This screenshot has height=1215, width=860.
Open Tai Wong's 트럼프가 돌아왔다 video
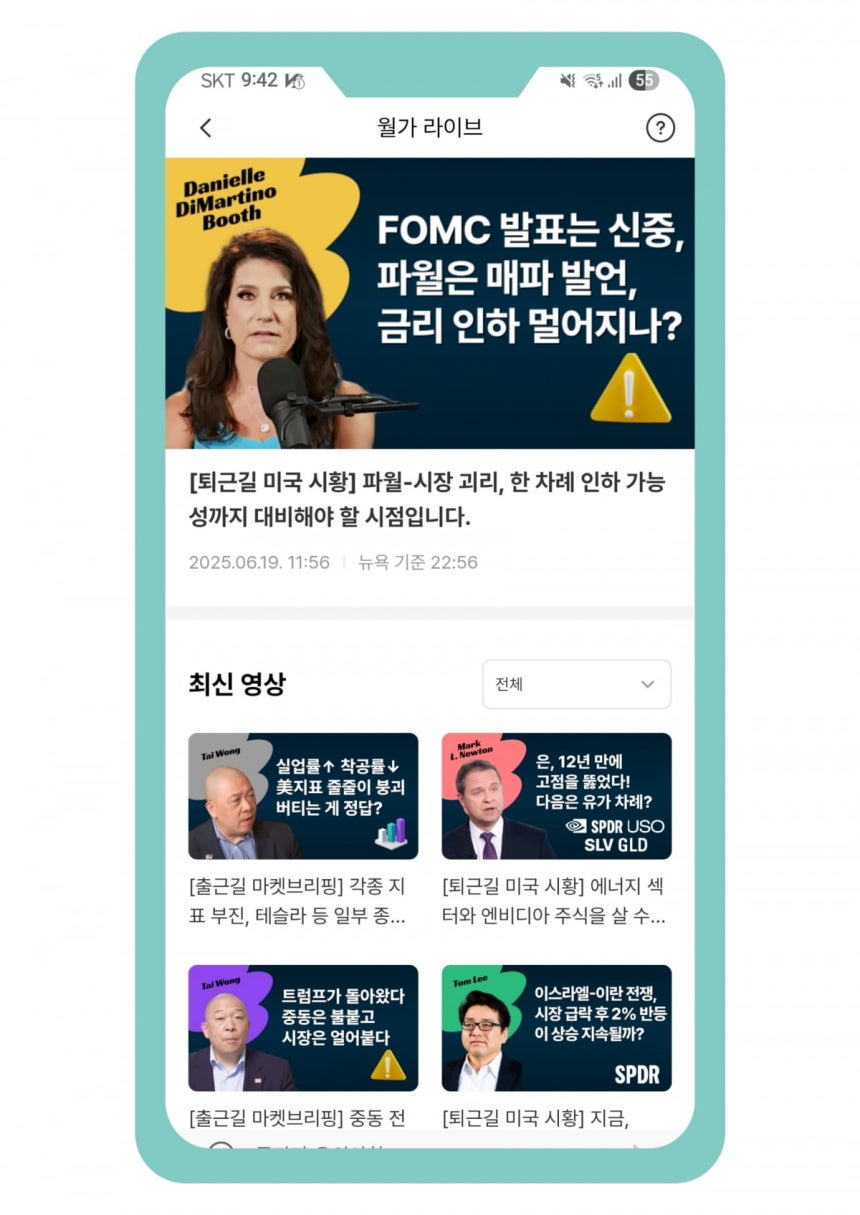[303, 1027]
